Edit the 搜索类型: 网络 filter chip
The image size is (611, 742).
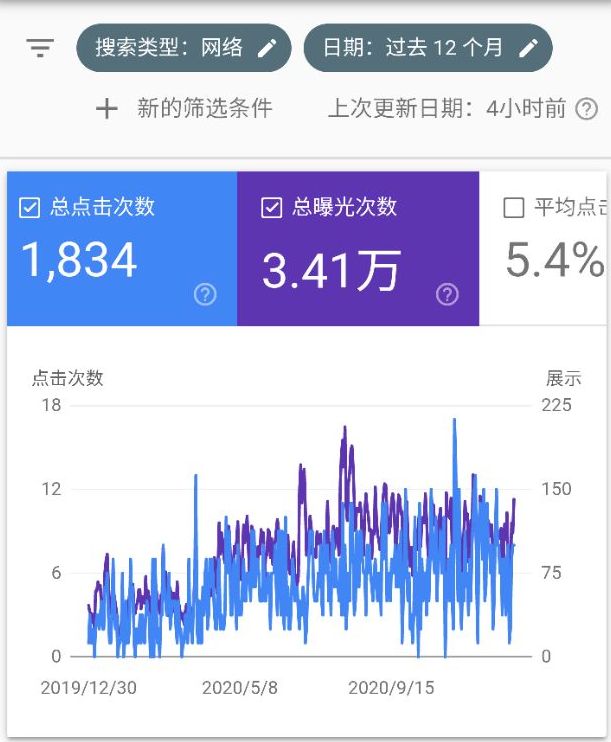click(x=183, y=48)
